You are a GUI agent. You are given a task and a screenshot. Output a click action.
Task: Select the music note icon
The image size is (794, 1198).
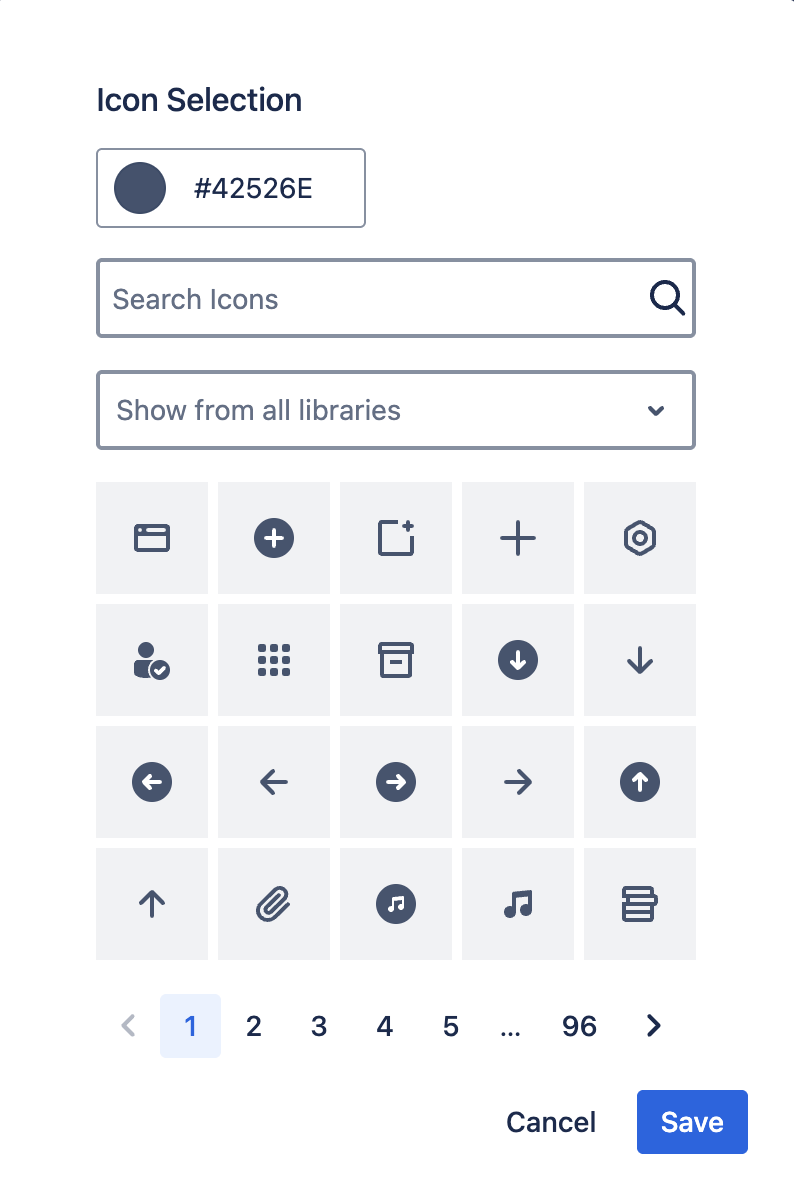[x=518, y=904]
